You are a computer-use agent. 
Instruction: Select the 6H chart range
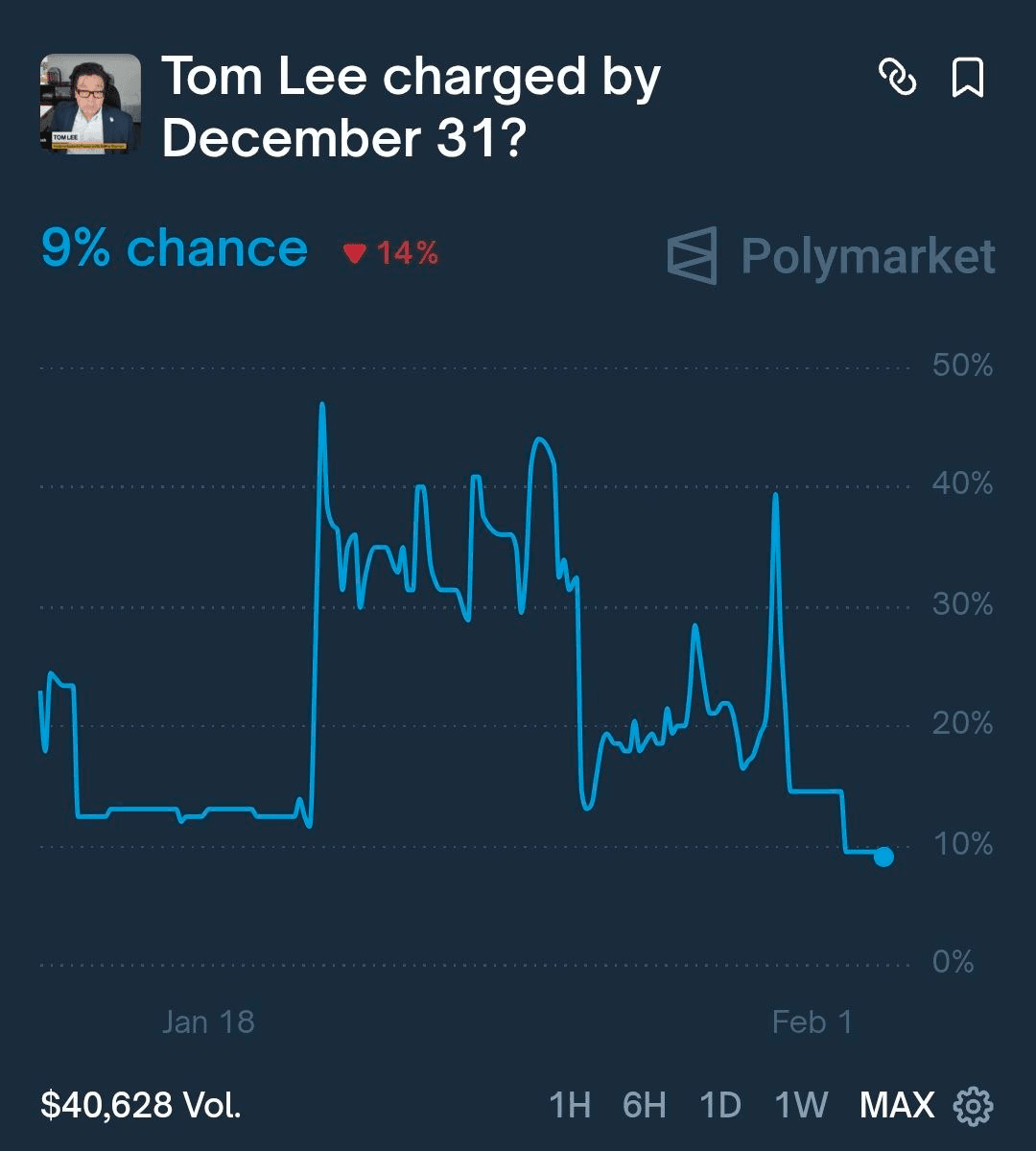(644, 1105)
